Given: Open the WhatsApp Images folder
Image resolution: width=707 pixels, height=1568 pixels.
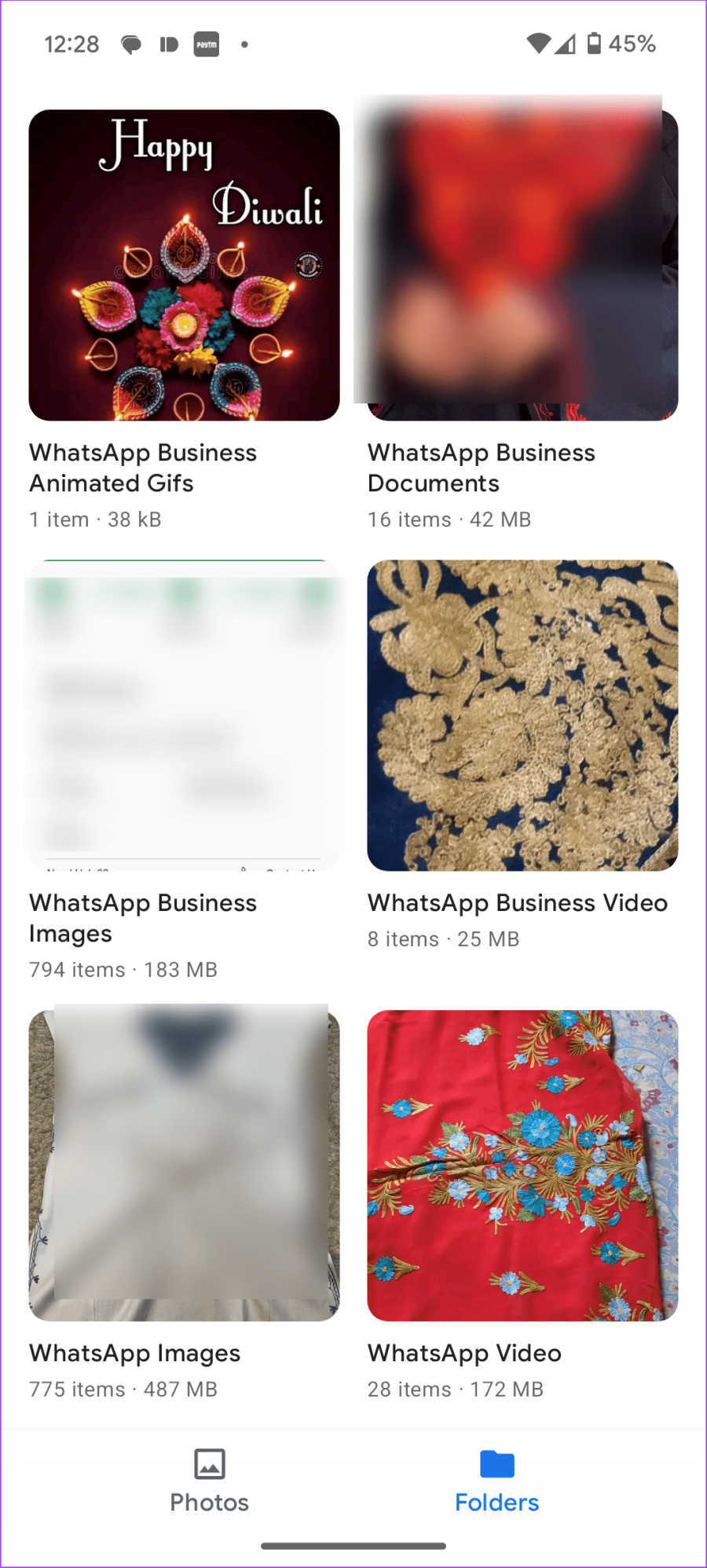Looking at the screenshot, I should click(x=184, y=1163).
